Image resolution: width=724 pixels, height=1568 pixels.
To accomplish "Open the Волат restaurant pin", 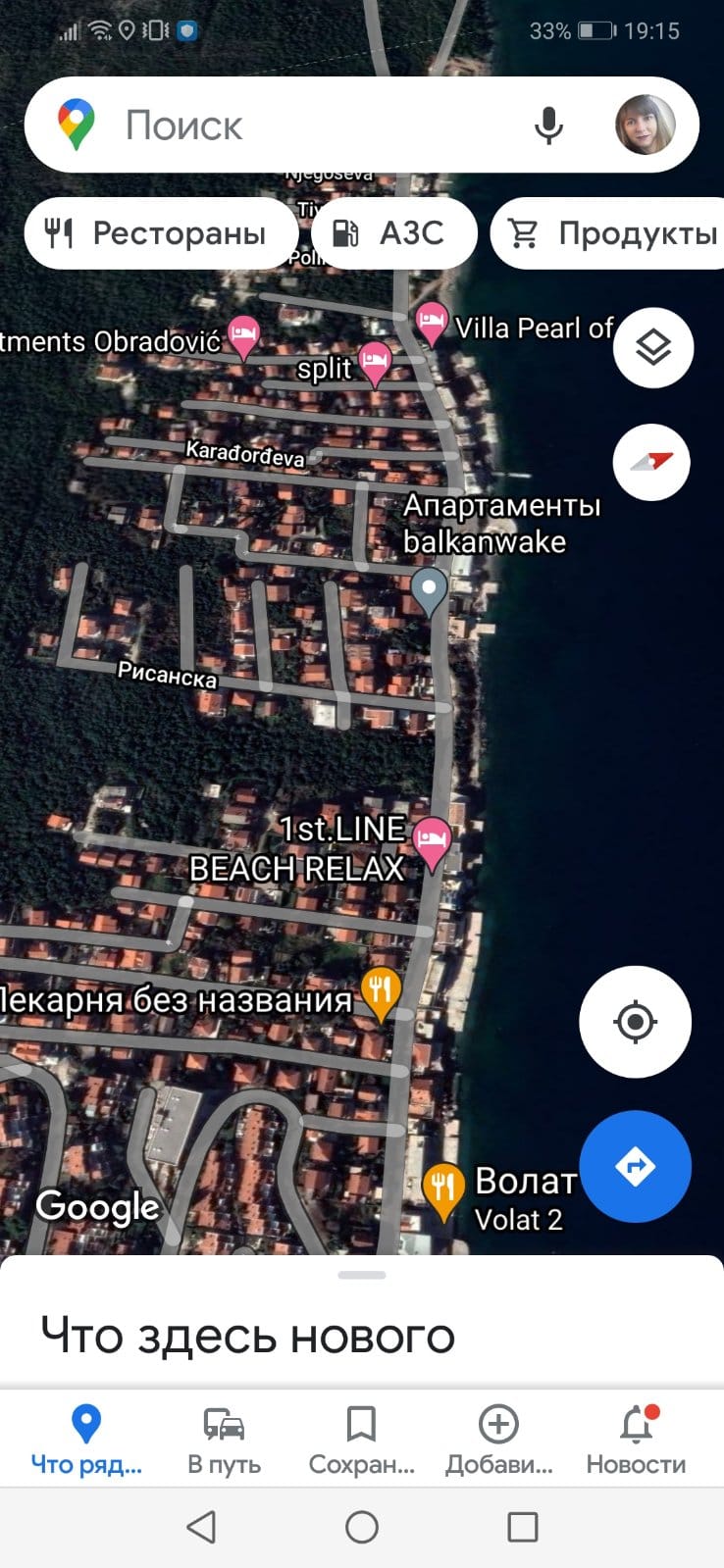I will pos(443,1190).
